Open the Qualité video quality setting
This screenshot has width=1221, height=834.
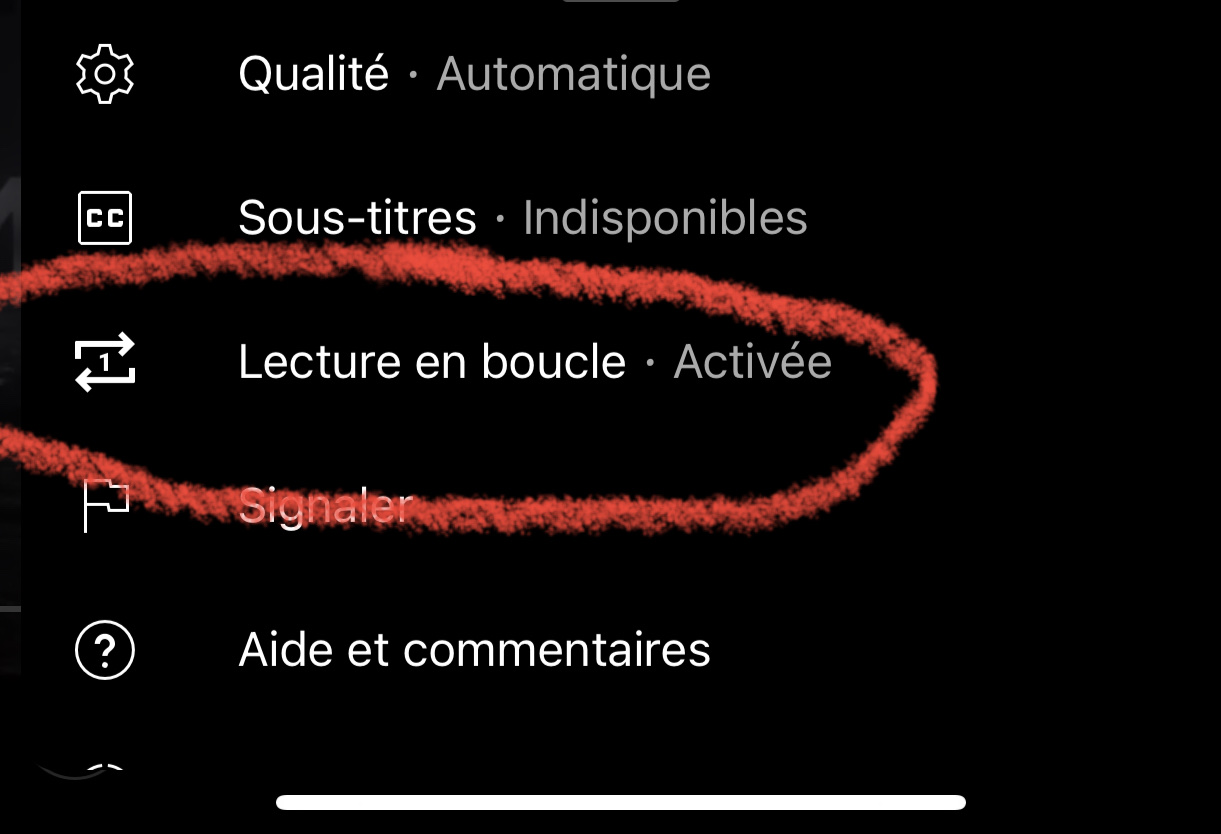473,74
